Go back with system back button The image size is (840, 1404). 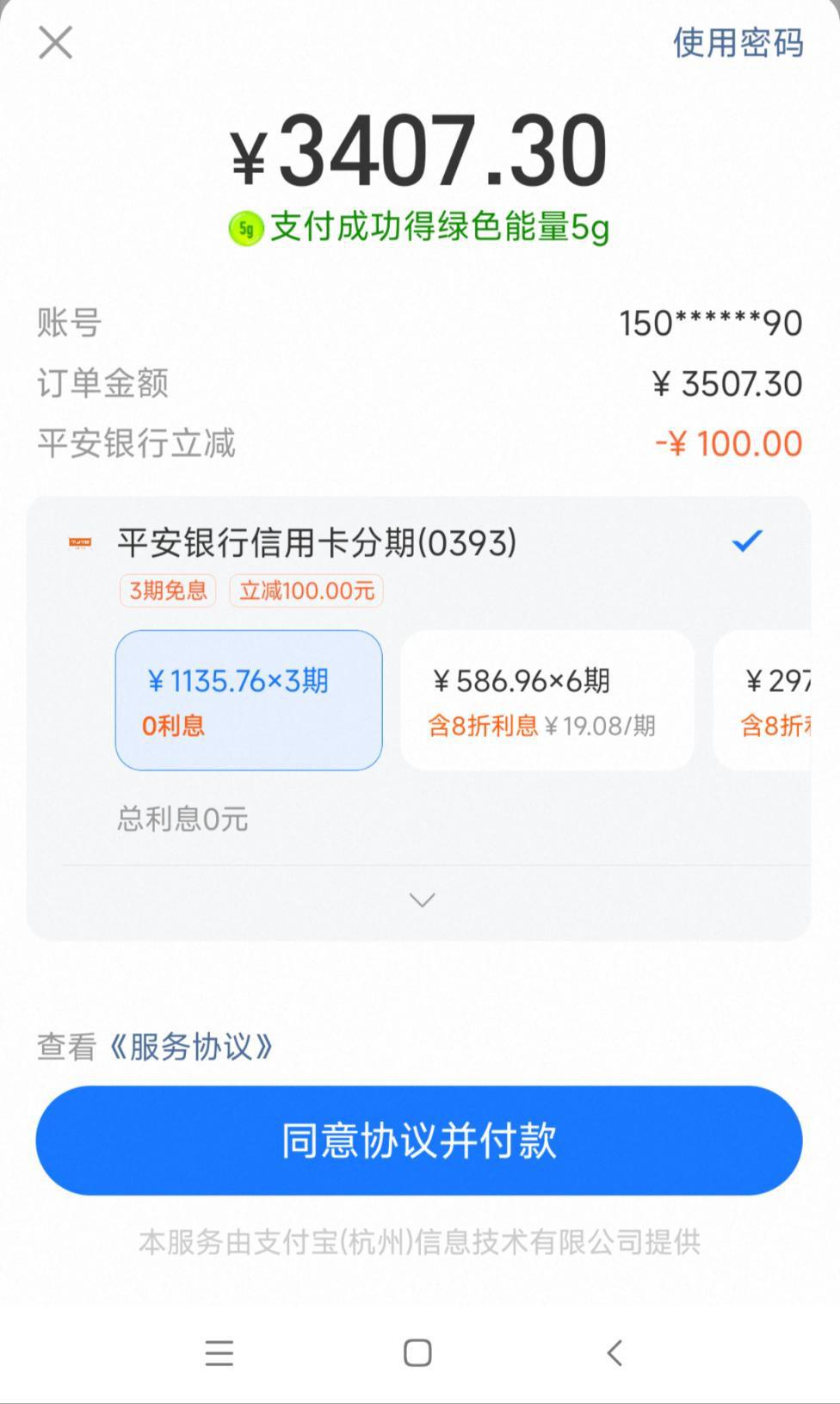[615, 1352]
